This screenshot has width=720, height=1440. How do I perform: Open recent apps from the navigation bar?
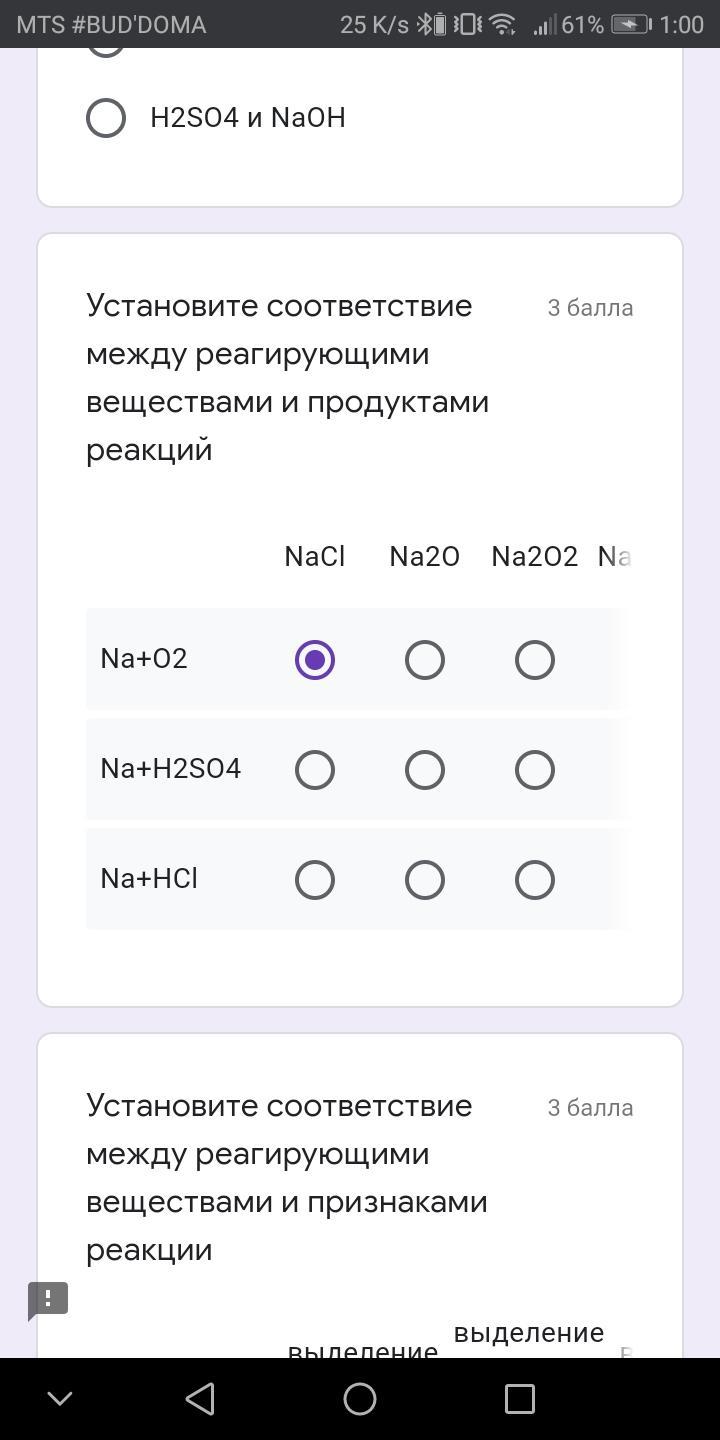coord(520,1398)
